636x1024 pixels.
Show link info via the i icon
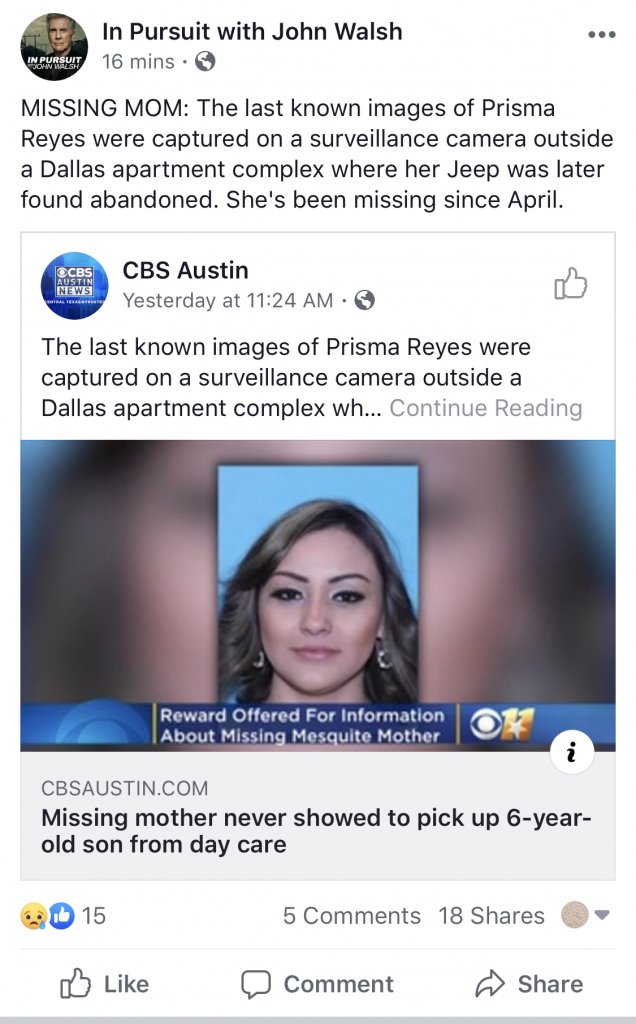tap(571, 753)
